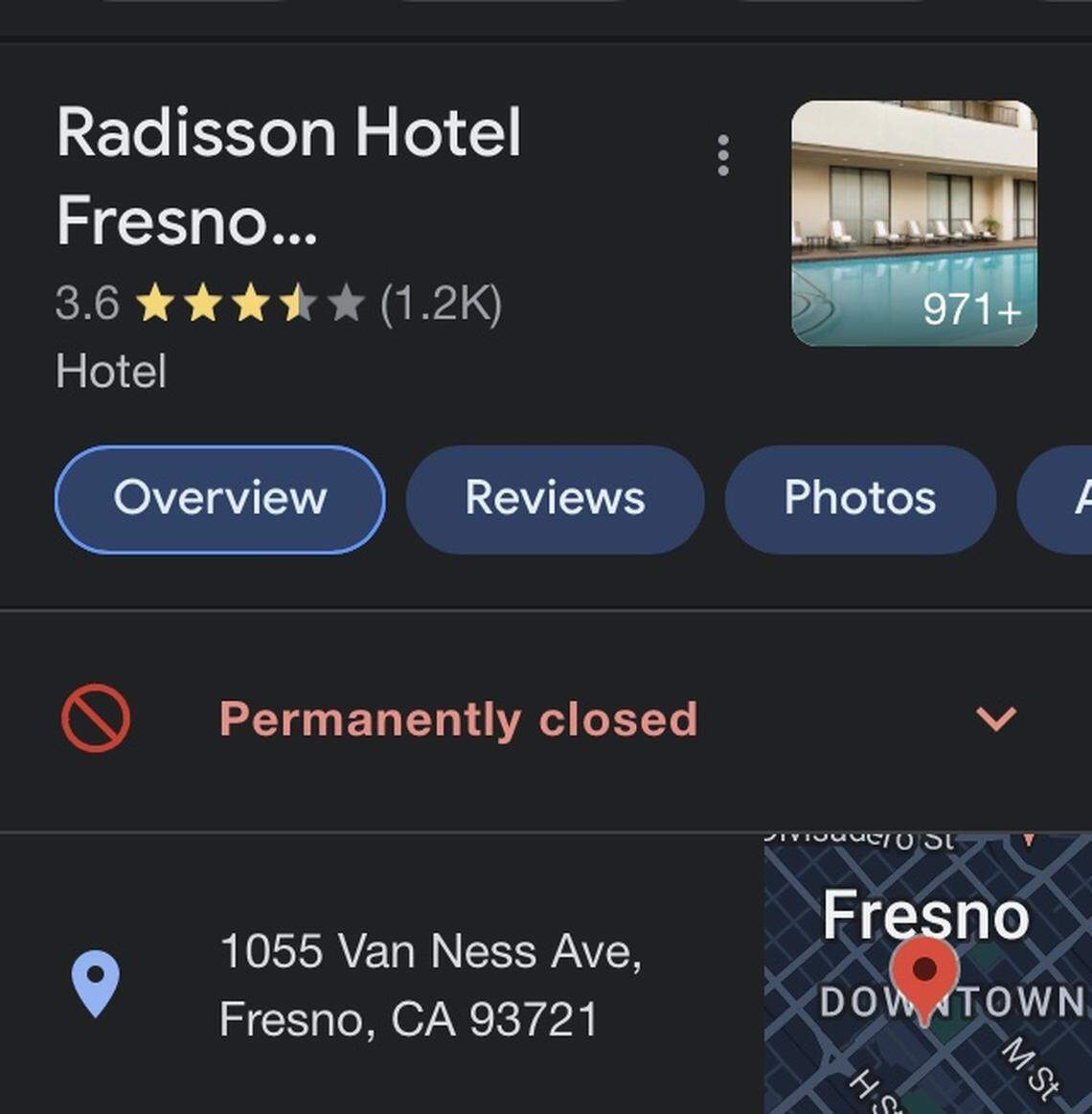The height and width of the screenshot is (1114, 1092).
Task: Select the Overview tab
Action: coord(219,497)
